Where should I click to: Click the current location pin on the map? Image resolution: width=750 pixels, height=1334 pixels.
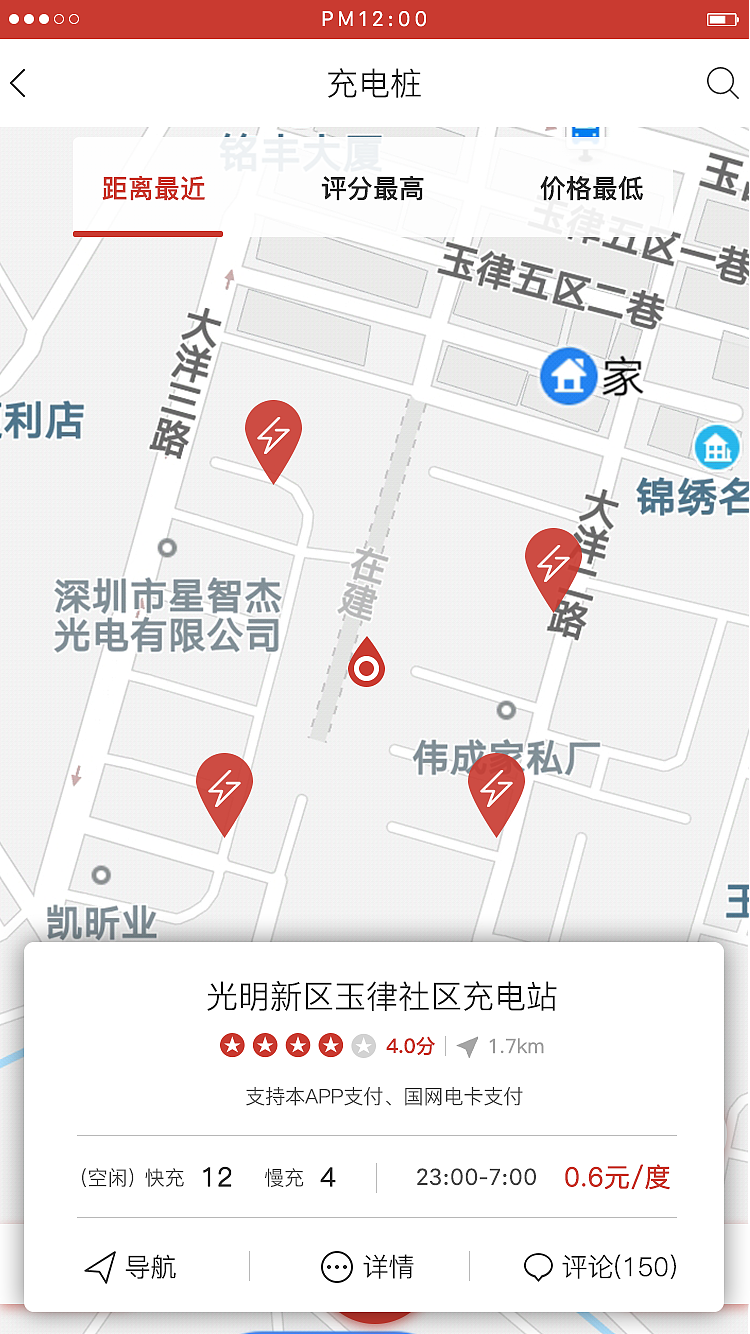[366, 665]
